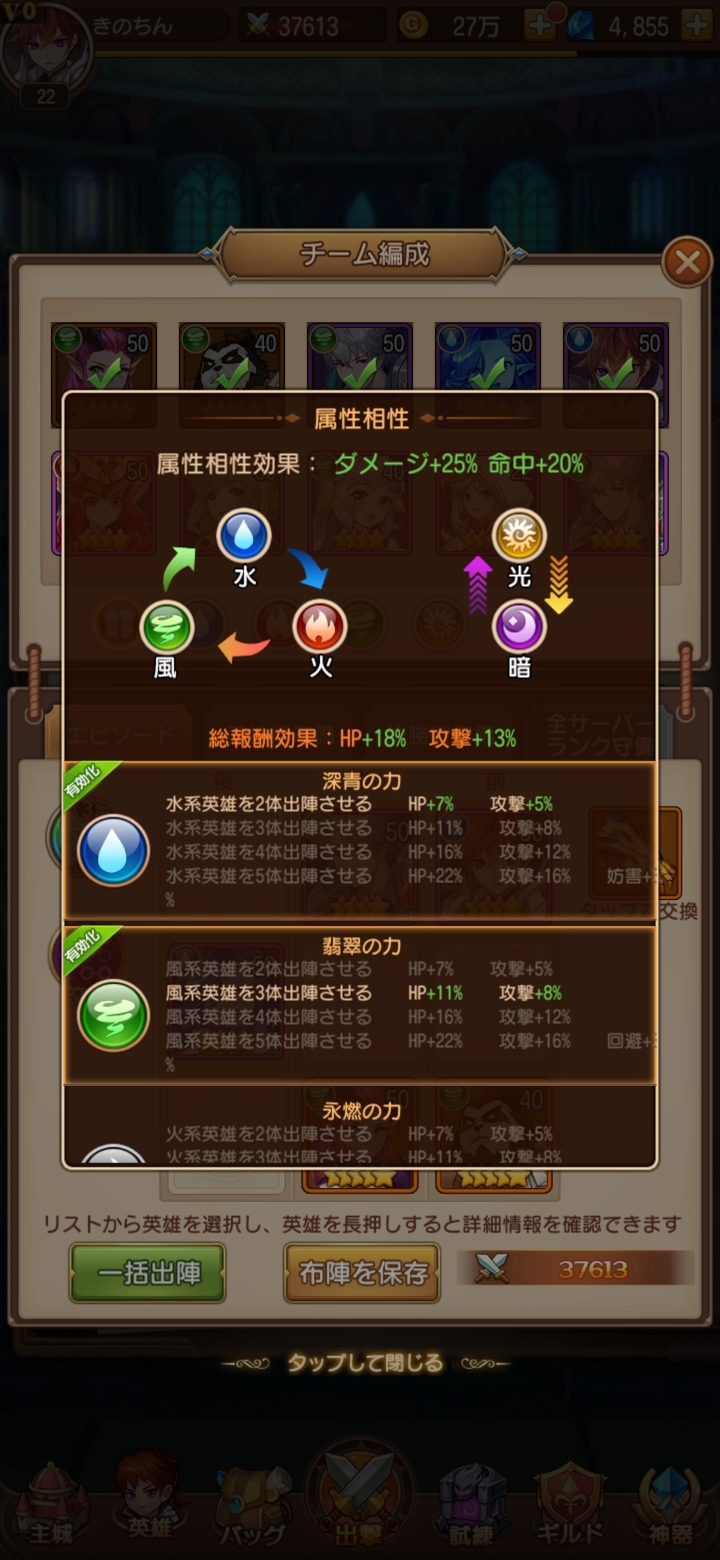Open the ギルド guild tab
This screenshot has width=720, height=1560.
click(570, 1507)
